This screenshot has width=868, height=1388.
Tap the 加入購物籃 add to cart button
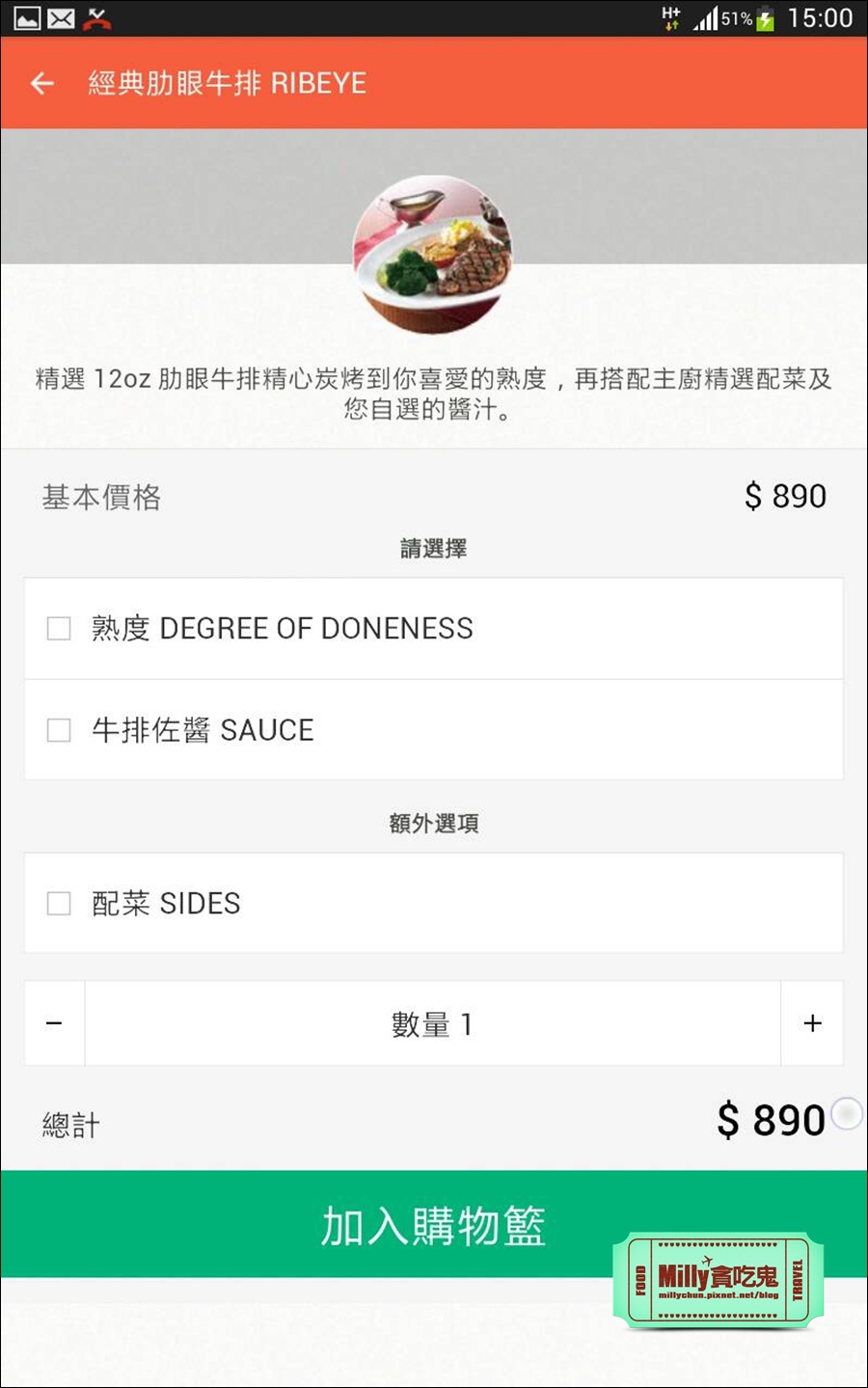[x=434, y=1225]
